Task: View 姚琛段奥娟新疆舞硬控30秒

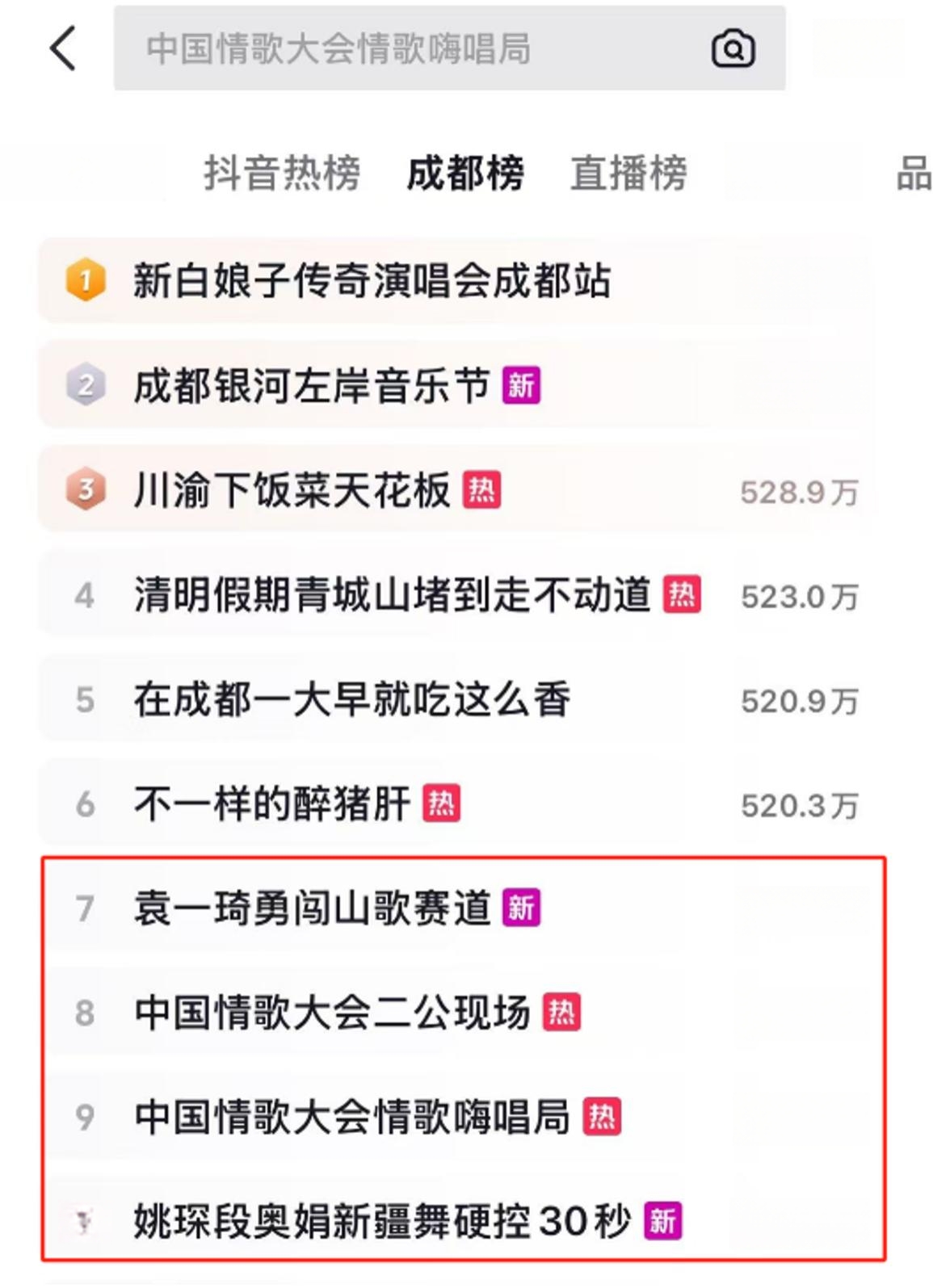Action: 381,1221
